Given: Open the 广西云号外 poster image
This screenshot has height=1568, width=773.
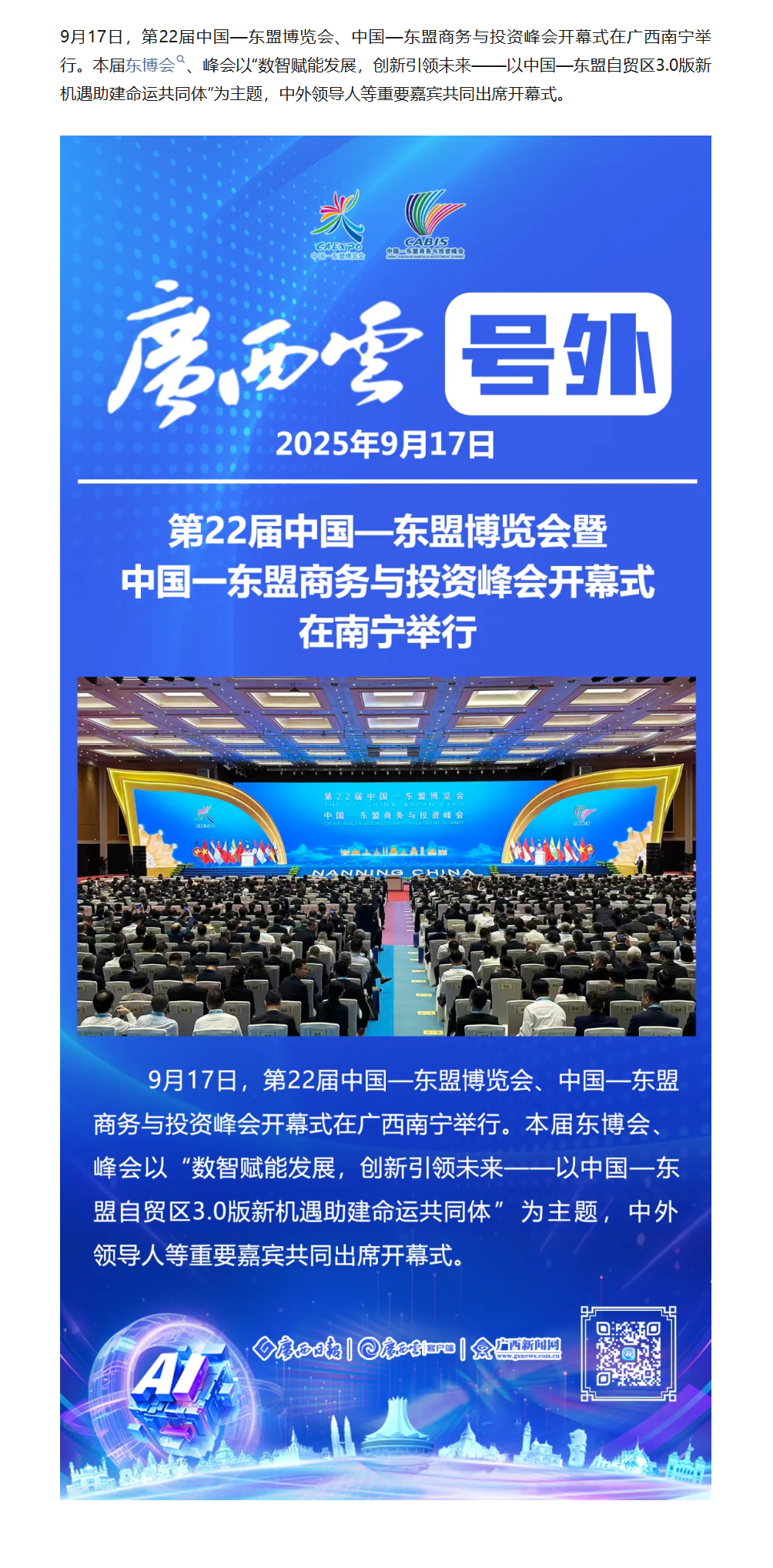Looking at the screenshot, I should tap(386, 817).
